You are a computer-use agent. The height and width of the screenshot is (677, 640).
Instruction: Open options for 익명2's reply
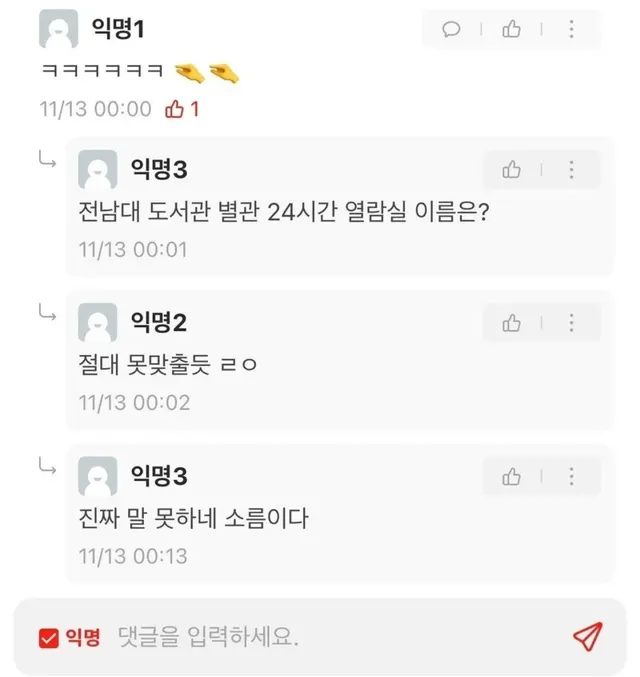[571, 323]
